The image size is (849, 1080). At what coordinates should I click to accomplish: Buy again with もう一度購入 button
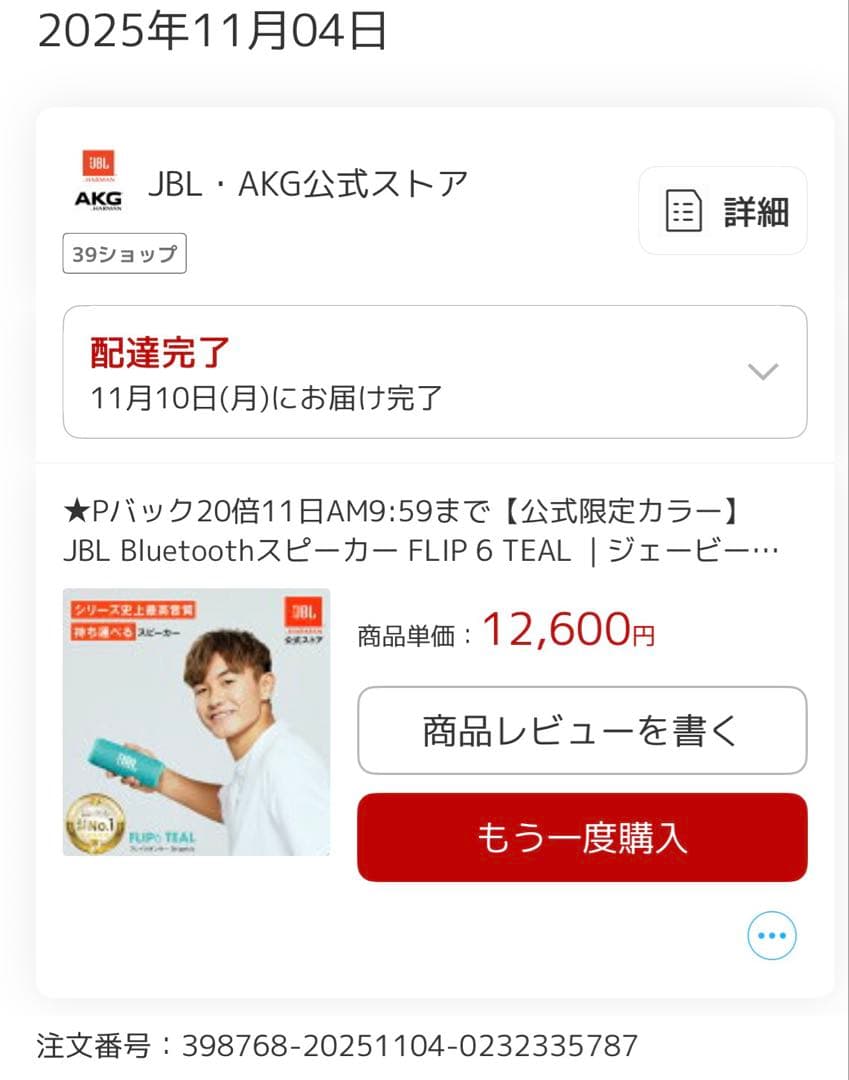(x=581, y=838)
